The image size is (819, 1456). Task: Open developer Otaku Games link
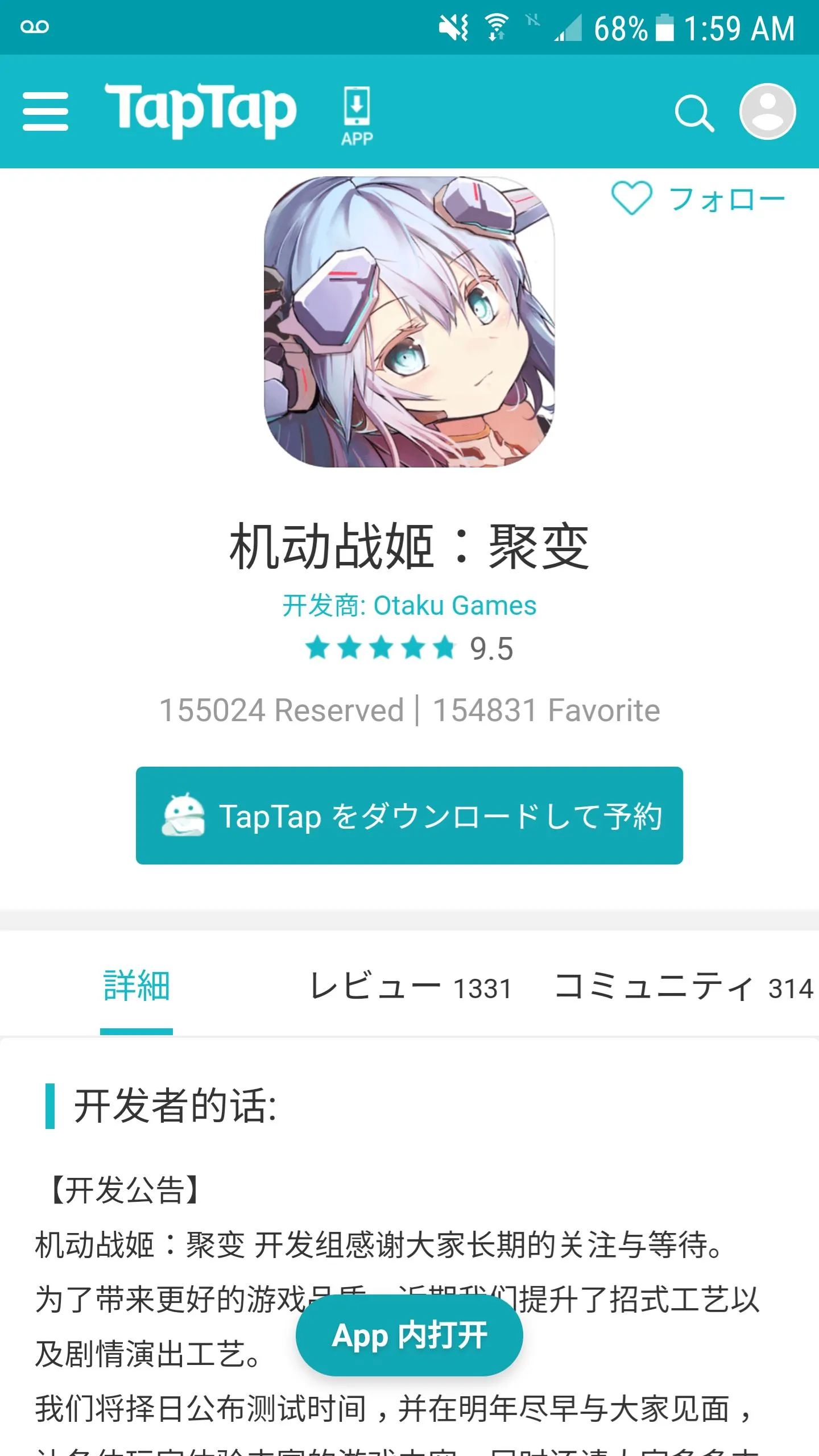point(409,605)
